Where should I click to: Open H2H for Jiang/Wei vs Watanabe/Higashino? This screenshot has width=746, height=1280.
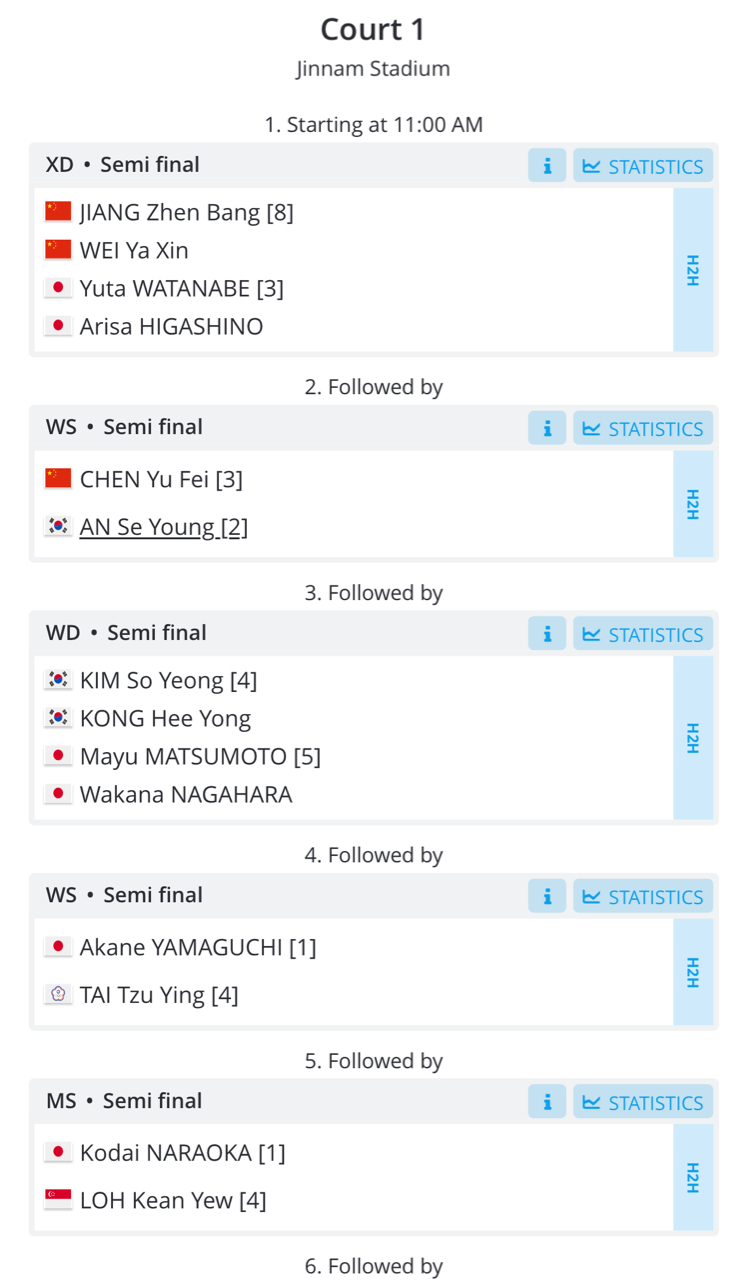pos(693,270)
